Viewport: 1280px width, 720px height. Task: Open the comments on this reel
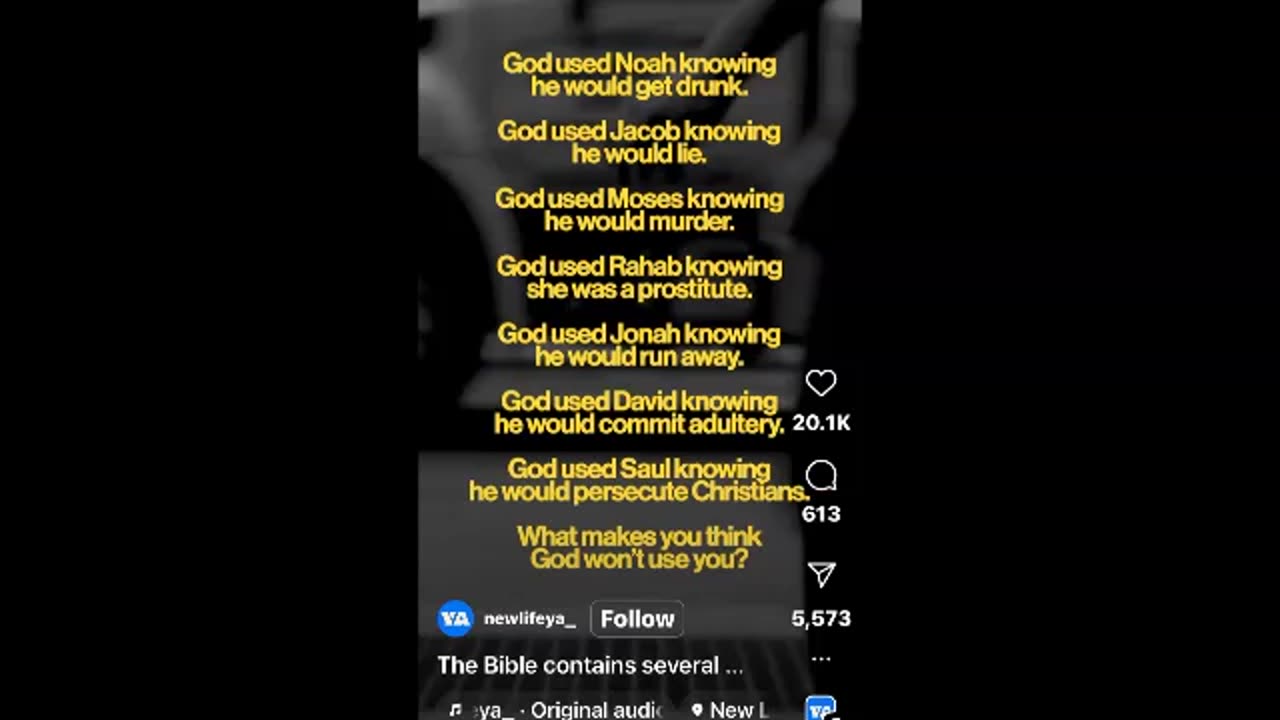(821, 476)
